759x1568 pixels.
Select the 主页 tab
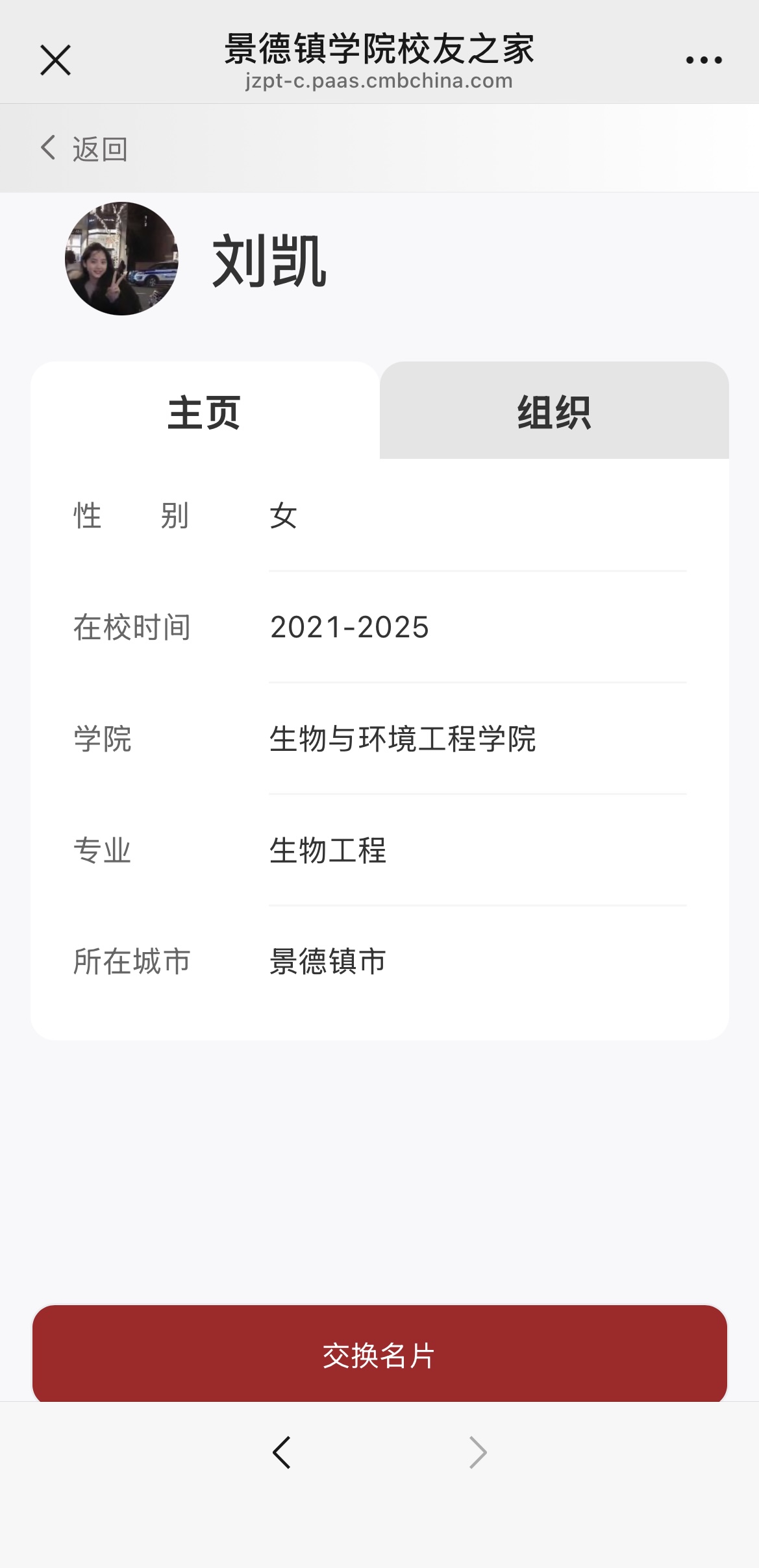pyautogui.click(x=205, y=411)
